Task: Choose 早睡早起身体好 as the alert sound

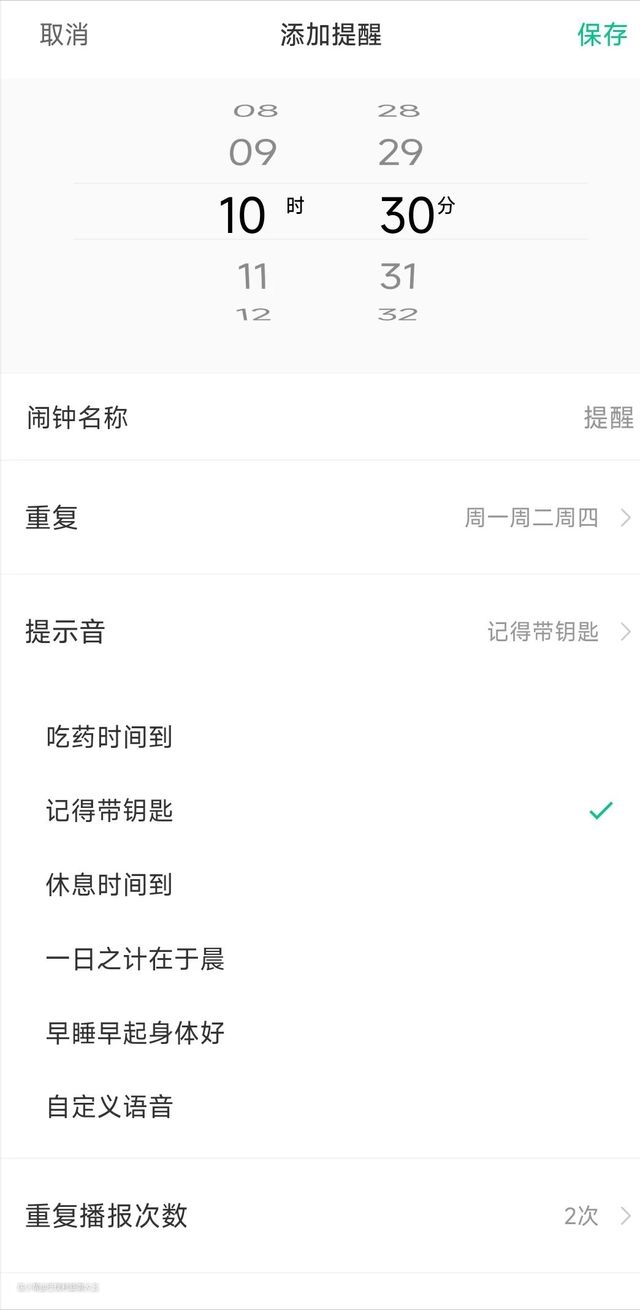Action: 135,1033
